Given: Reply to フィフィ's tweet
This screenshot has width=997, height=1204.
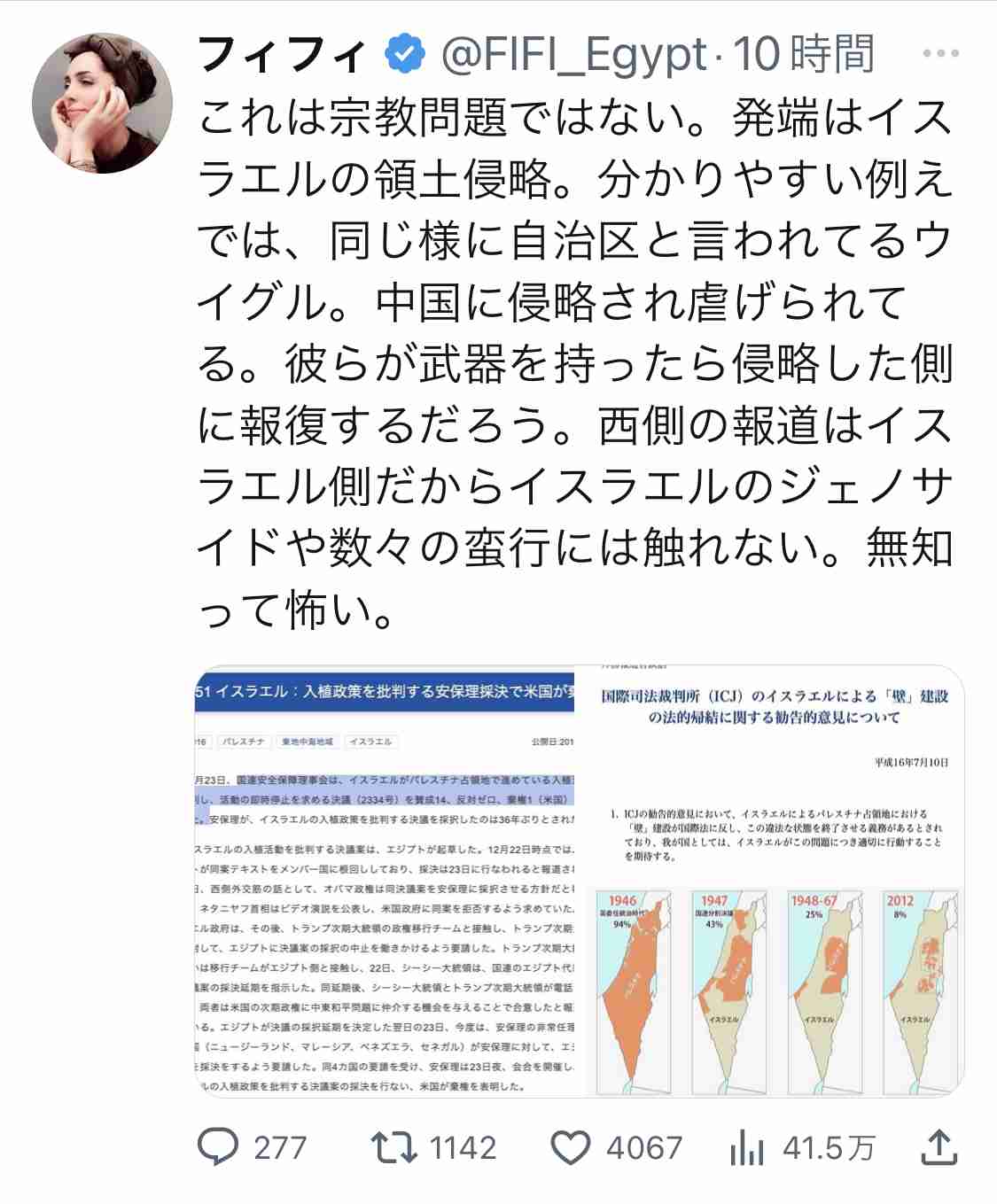Looking at the screenshot, I should pos(218,1147).
